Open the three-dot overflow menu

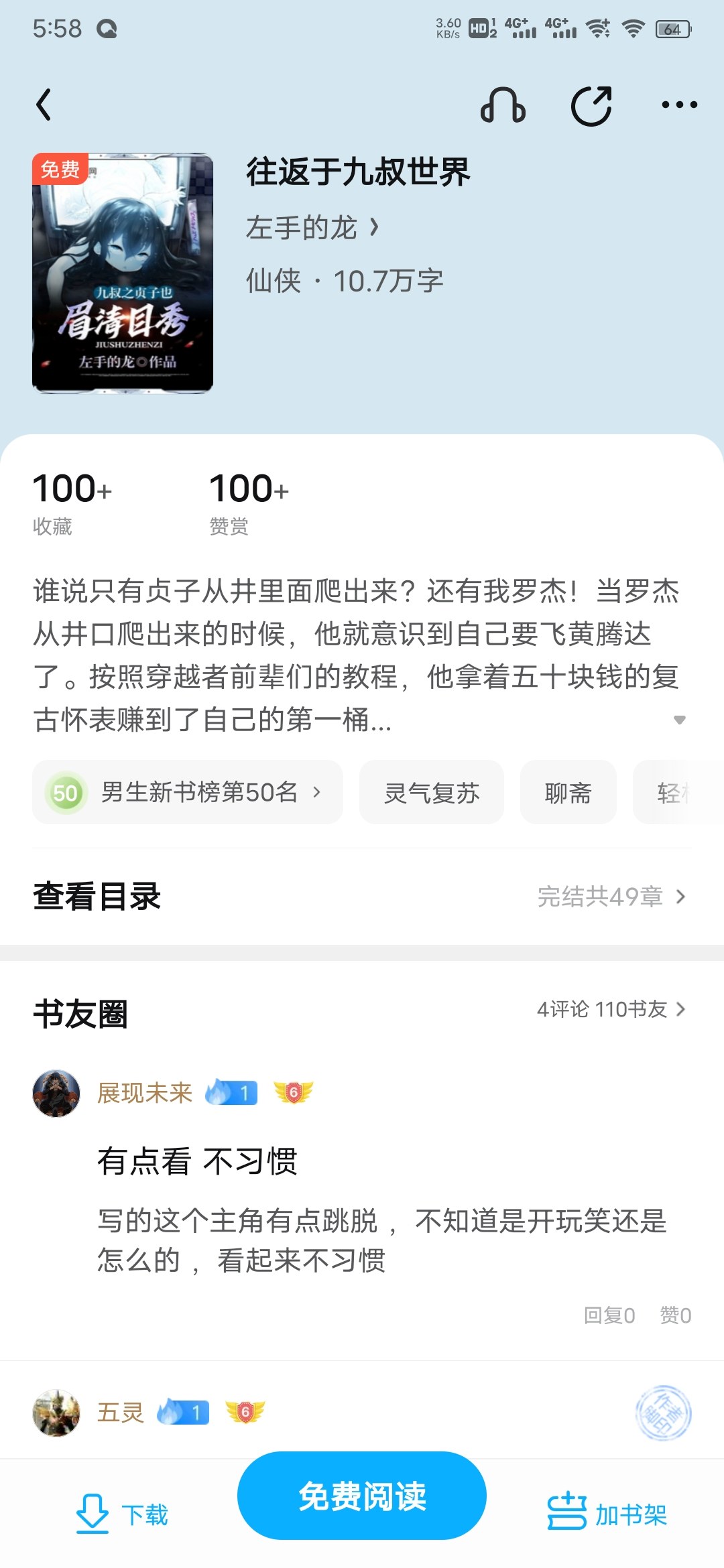click(679, 105)
